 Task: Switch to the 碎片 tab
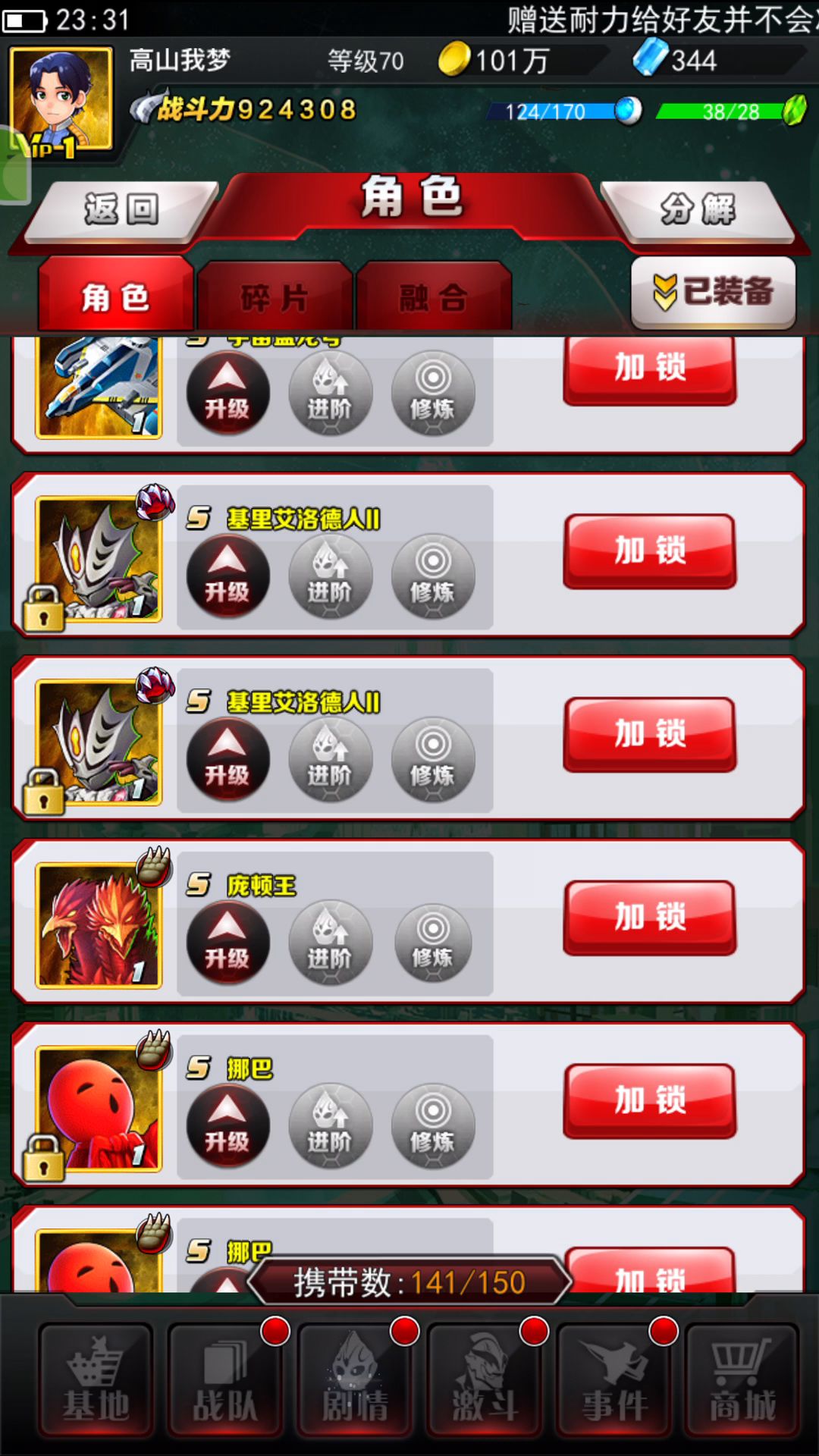click(275, 297)
